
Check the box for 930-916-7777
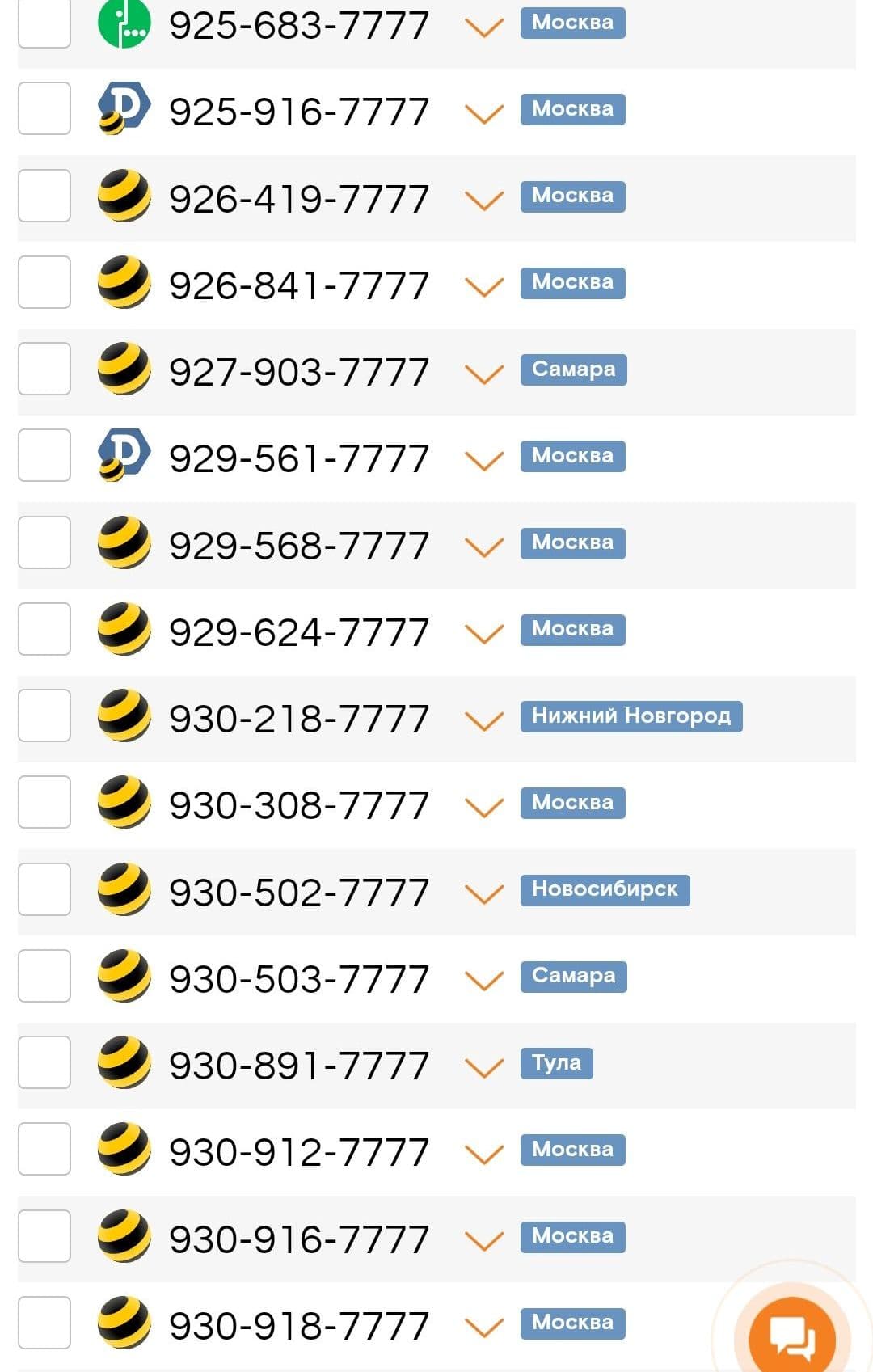tap(44, 1236)
